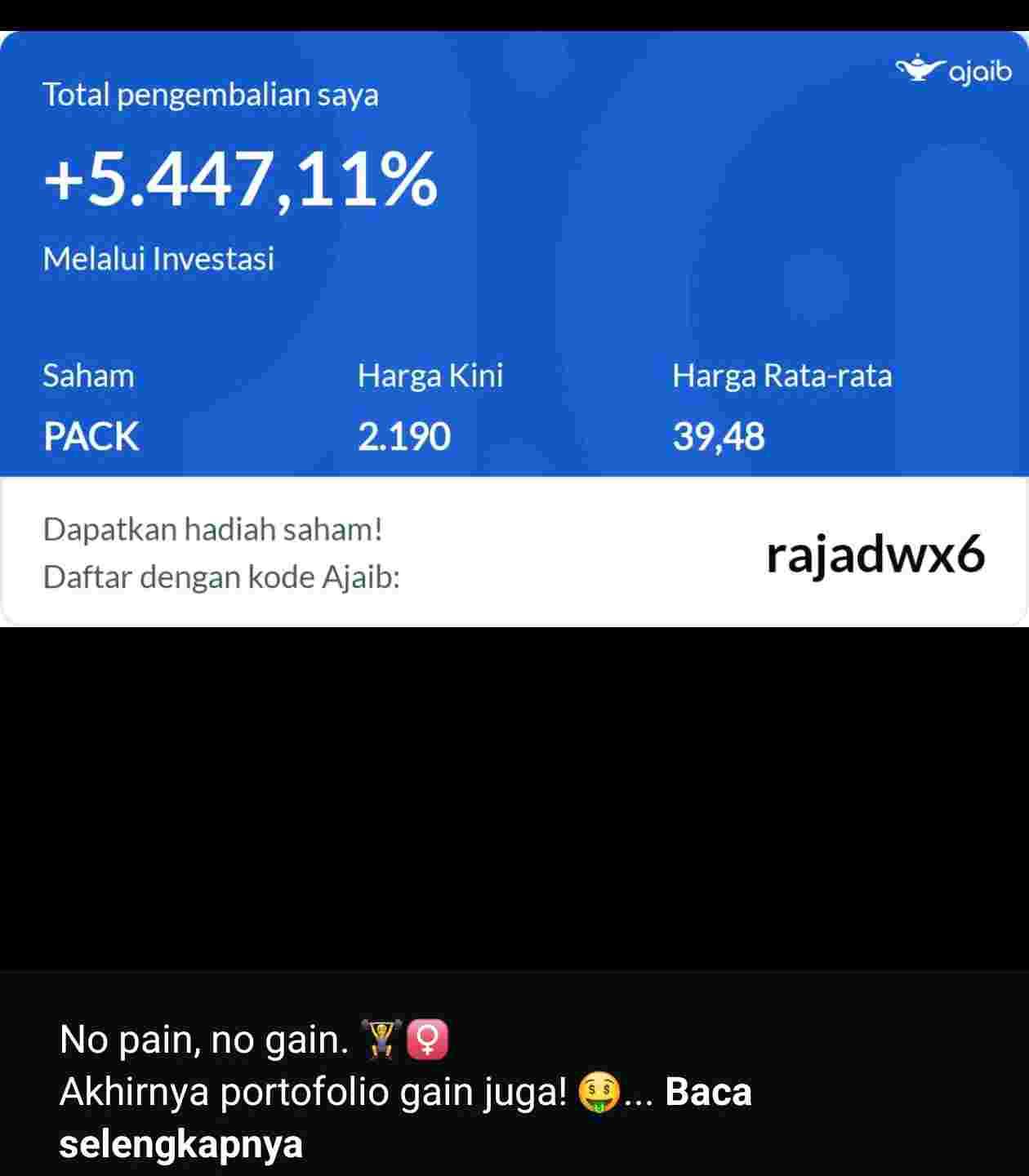
Task: Toggle the Saham column header
Action: click(x=90, y=376)
